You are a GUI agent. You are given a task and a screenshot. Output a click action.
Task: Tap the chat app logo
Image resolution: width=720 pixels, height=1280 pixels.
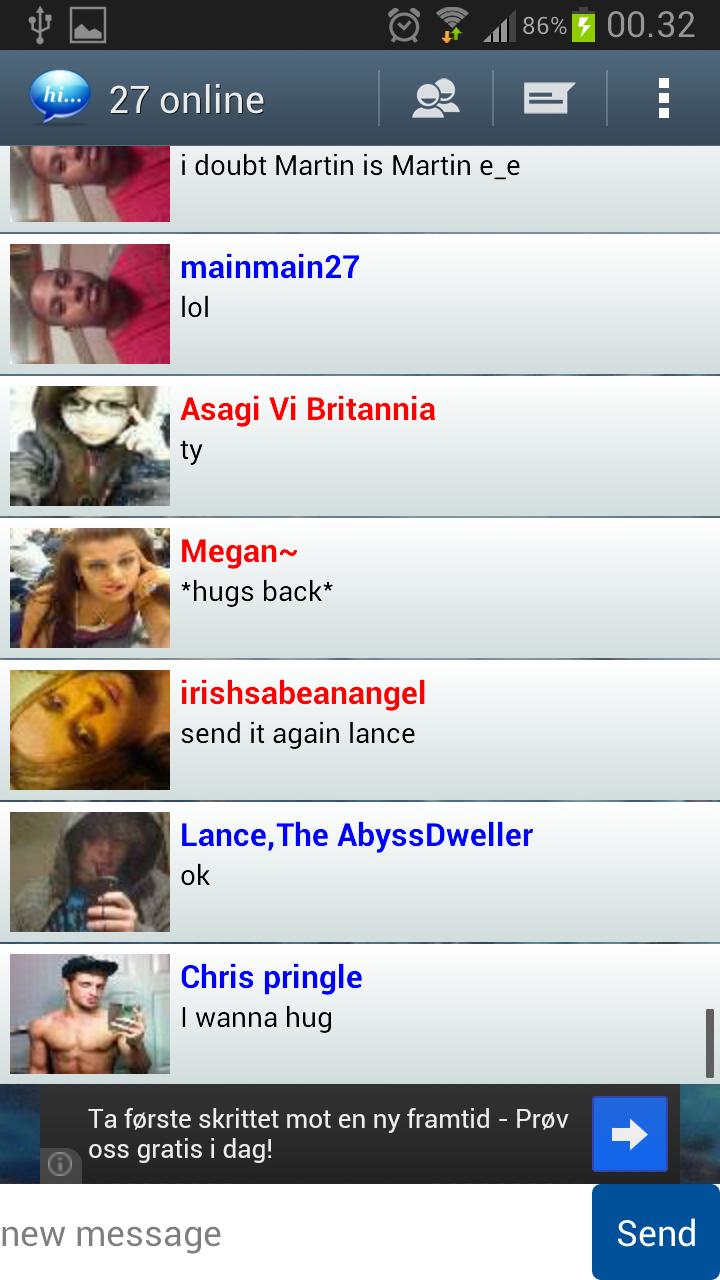pos(59,98)
